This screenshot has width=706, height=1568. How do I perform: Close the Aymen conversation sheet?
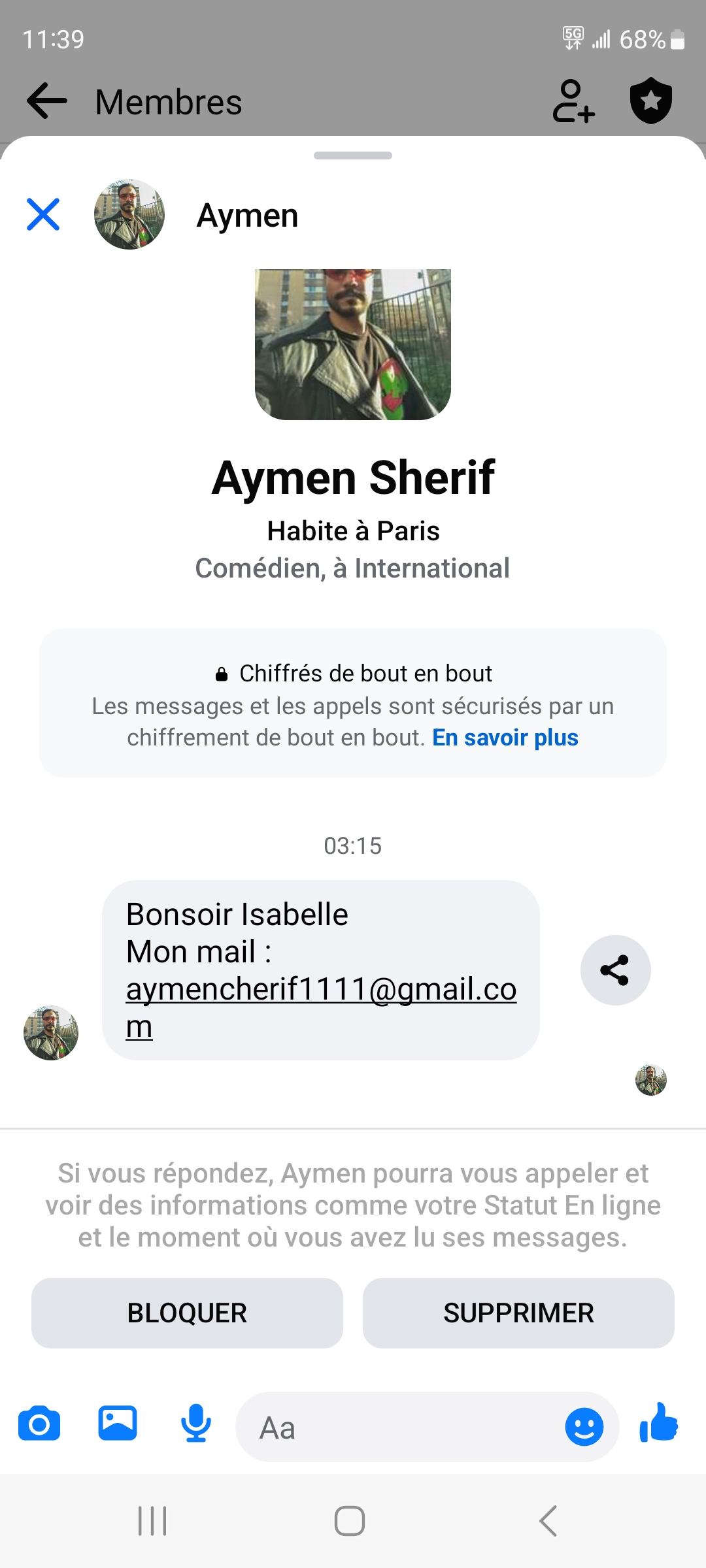[x=43, y=215]
